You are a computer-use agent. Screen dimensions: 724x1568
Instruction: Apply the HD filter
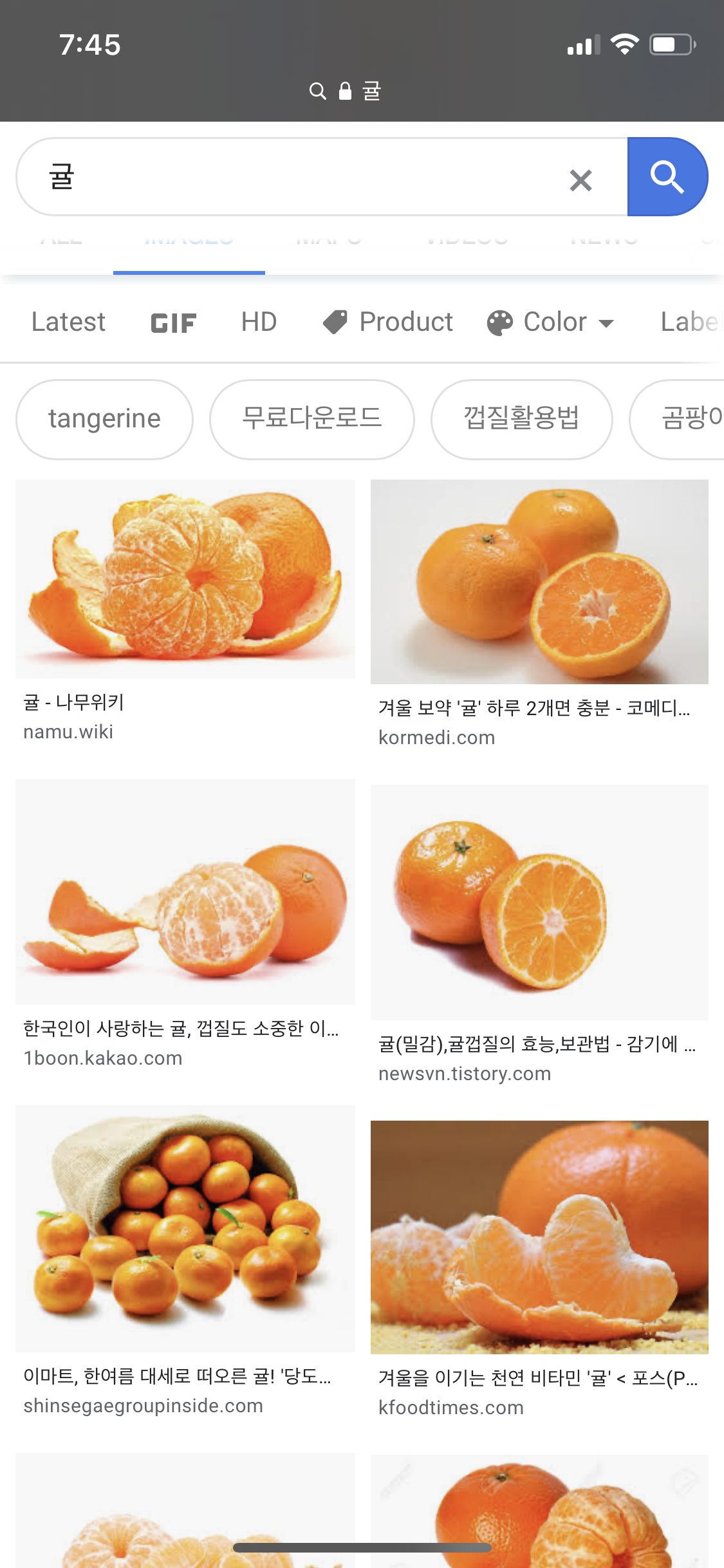tap(259, 322)
